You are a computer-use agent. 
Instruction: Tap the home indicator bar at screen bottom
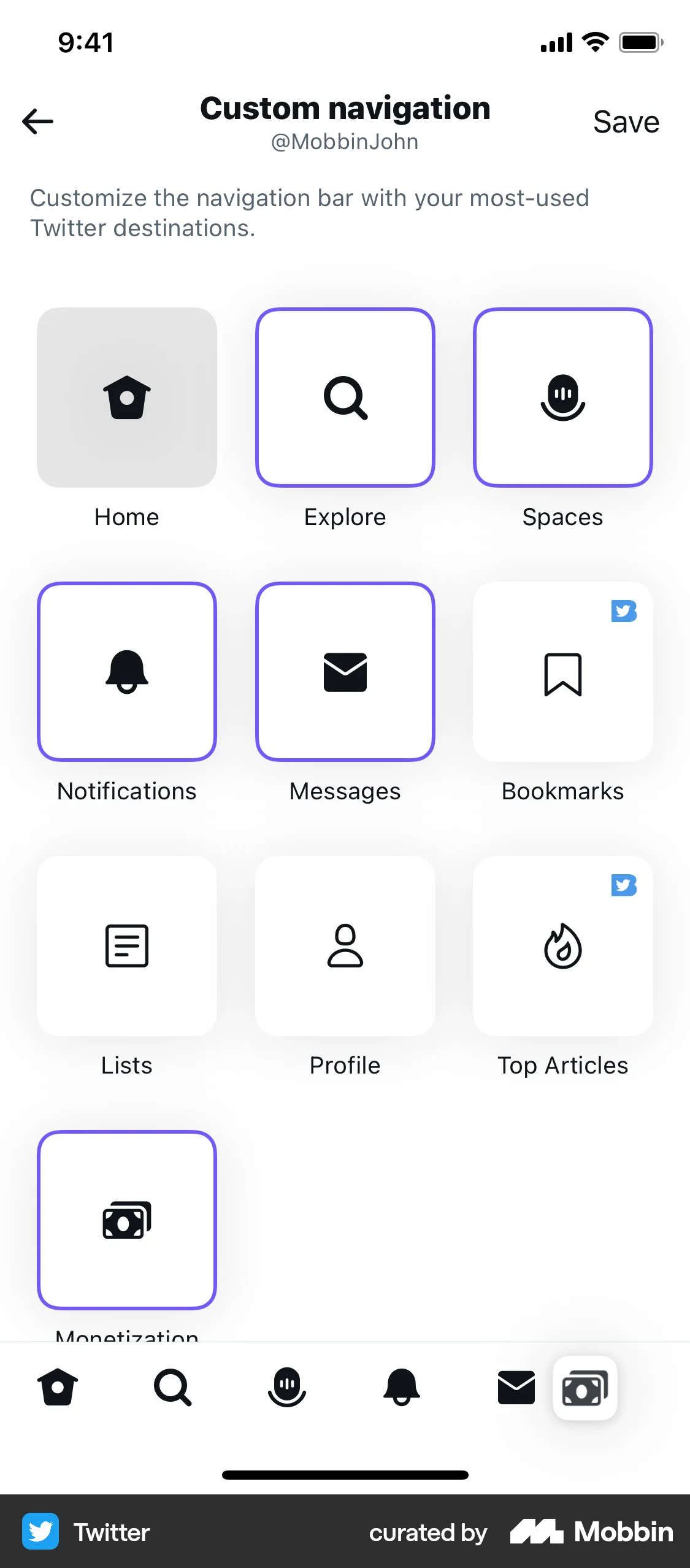345,1475
